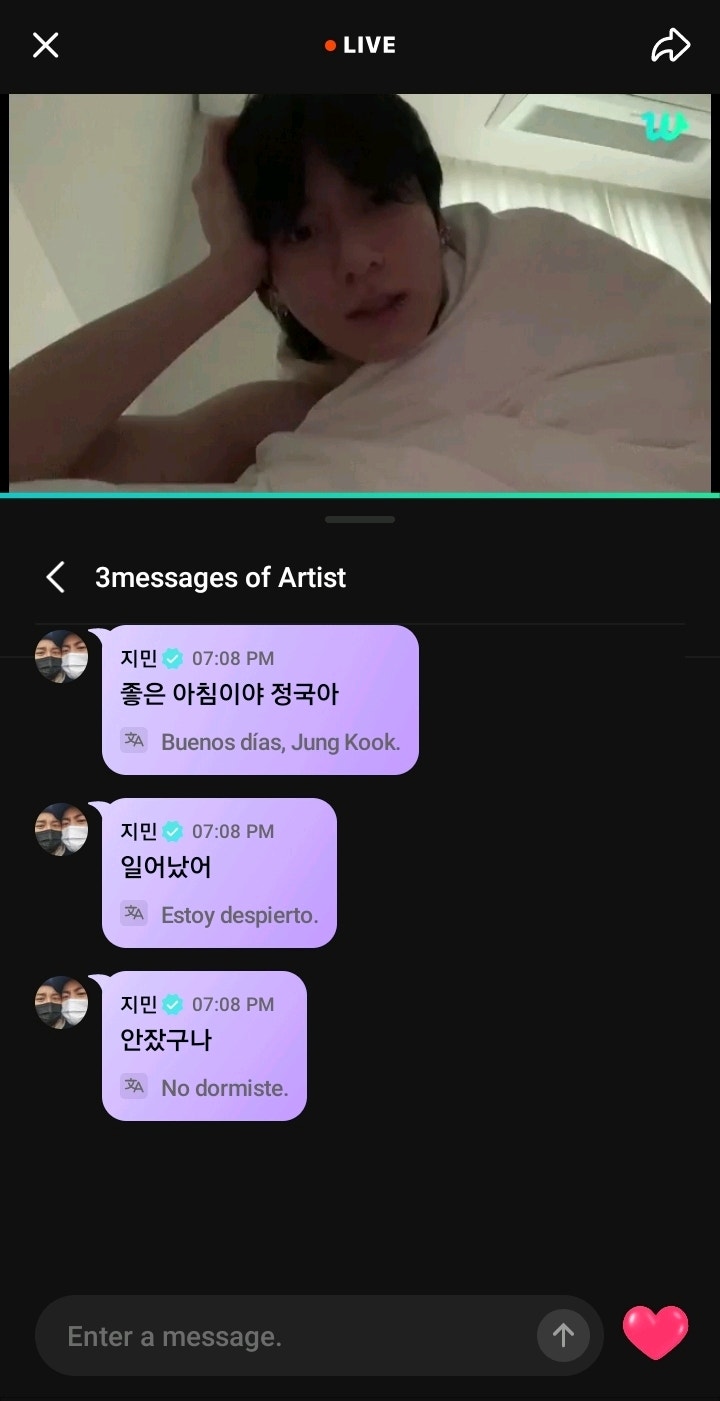Tap the teal progress bar under the video
Viewport: 720px width, 1401px height.
360,492
